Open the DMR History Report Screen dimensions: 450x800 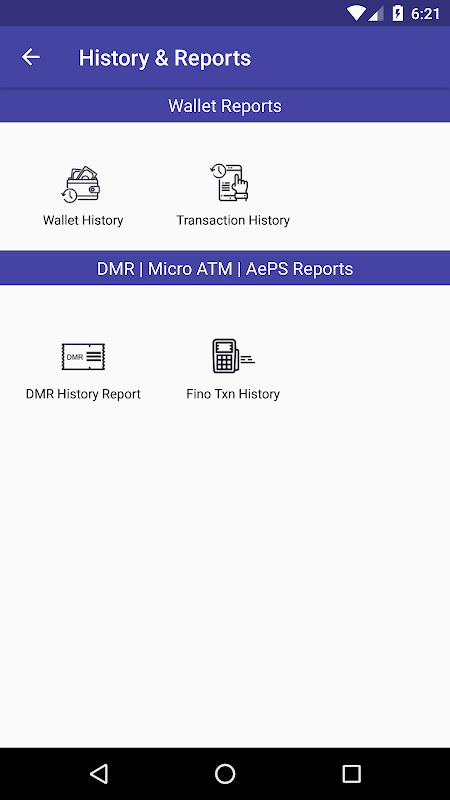[x=83, y=370]
